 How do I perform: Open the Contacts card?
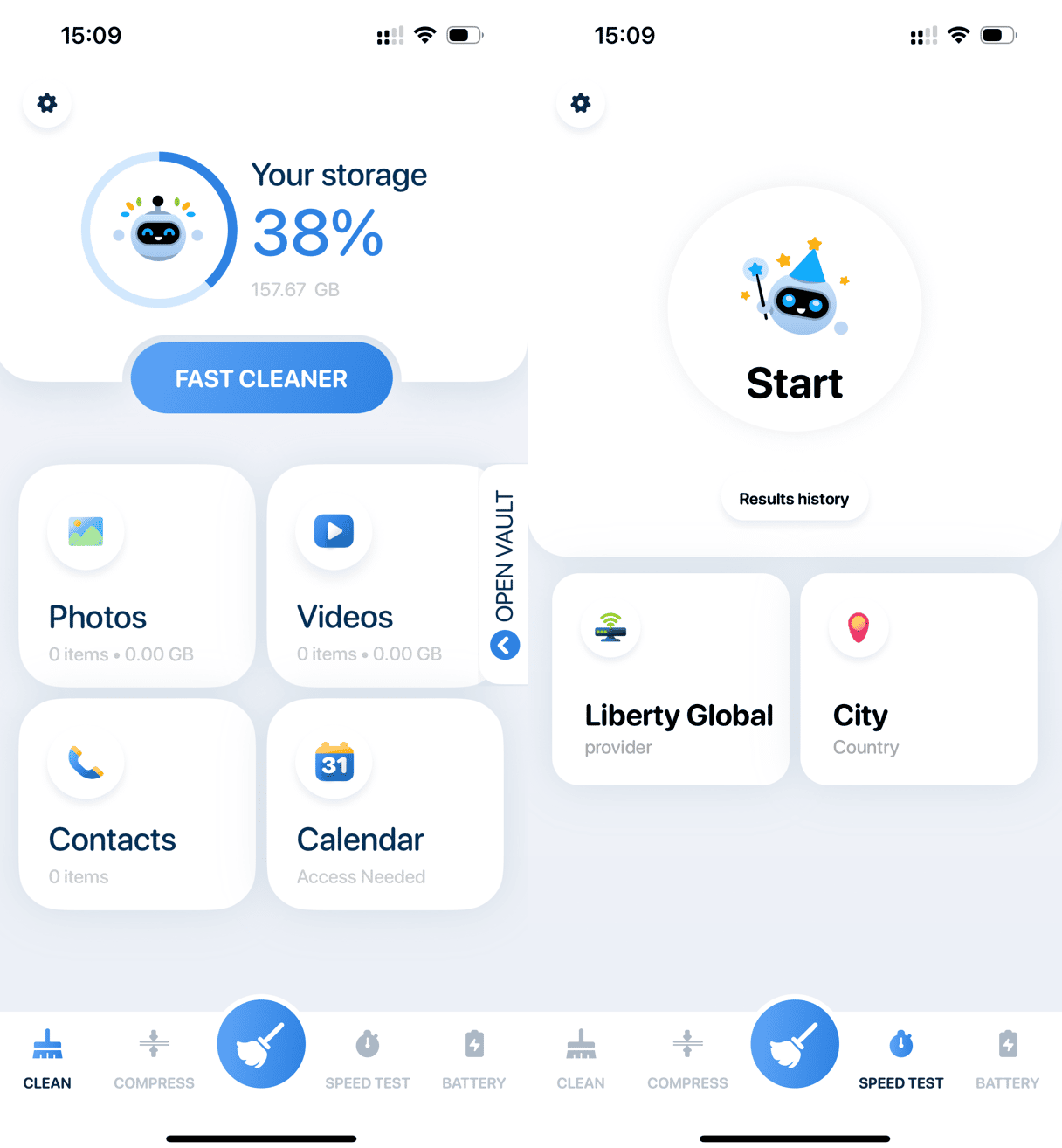[137, 804]
